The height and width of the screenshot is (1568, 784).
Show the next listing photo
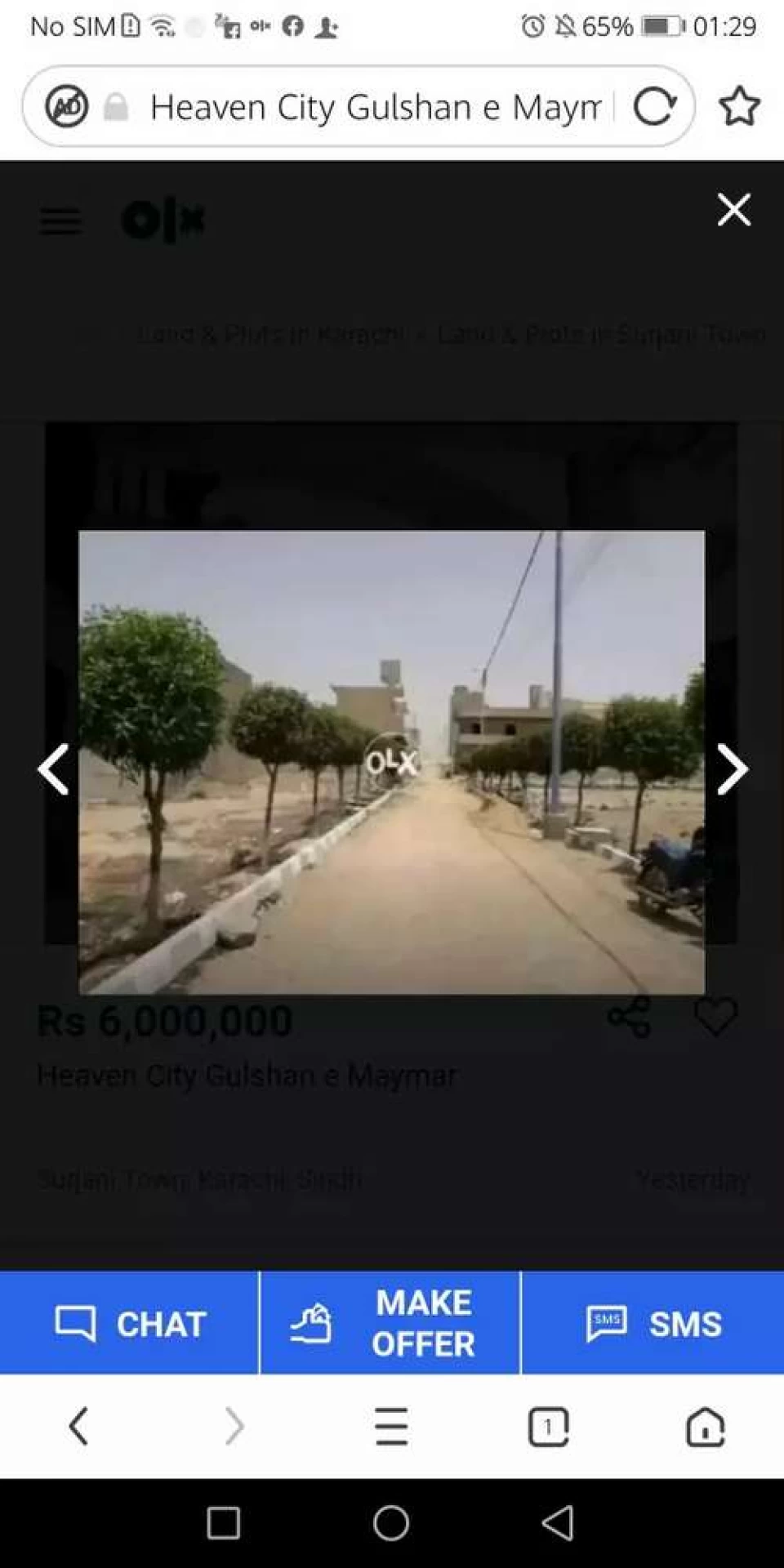coord(731,769)
